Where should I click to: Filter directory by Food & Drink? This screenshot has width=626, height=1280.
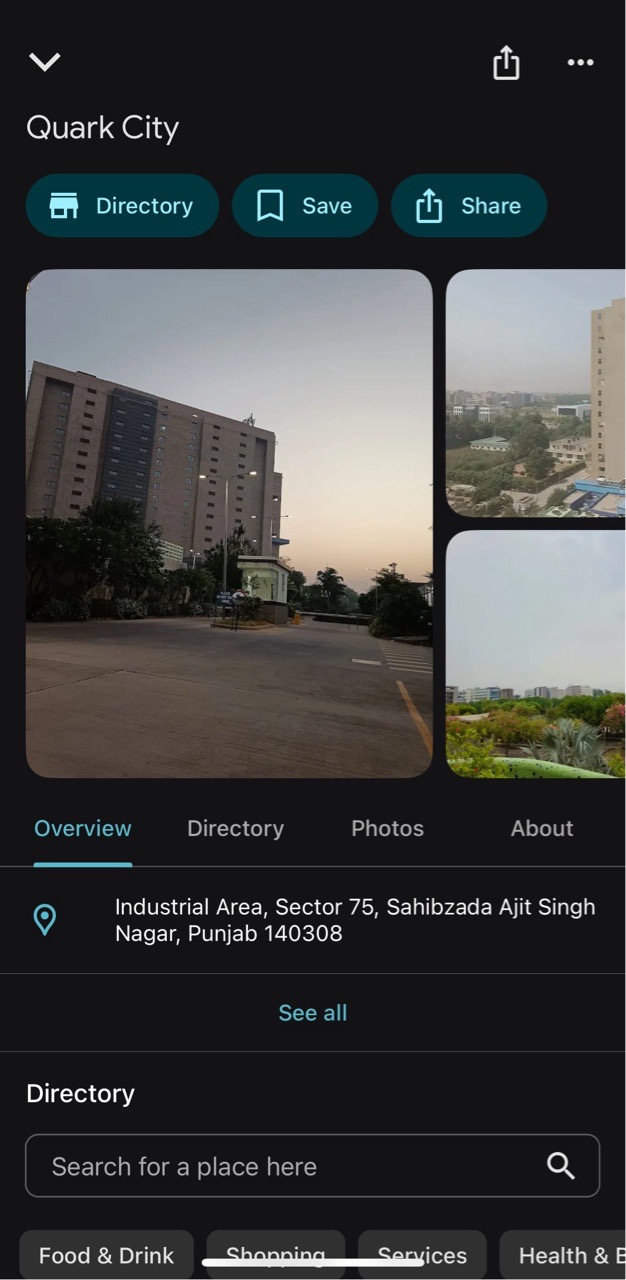[106, 1255]
